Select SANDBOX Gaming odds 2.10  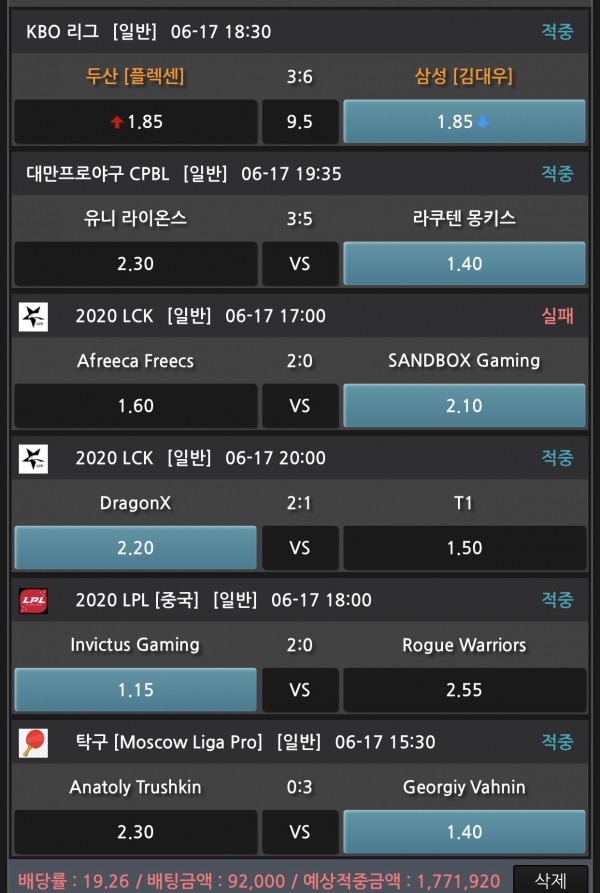coord(464,406)
